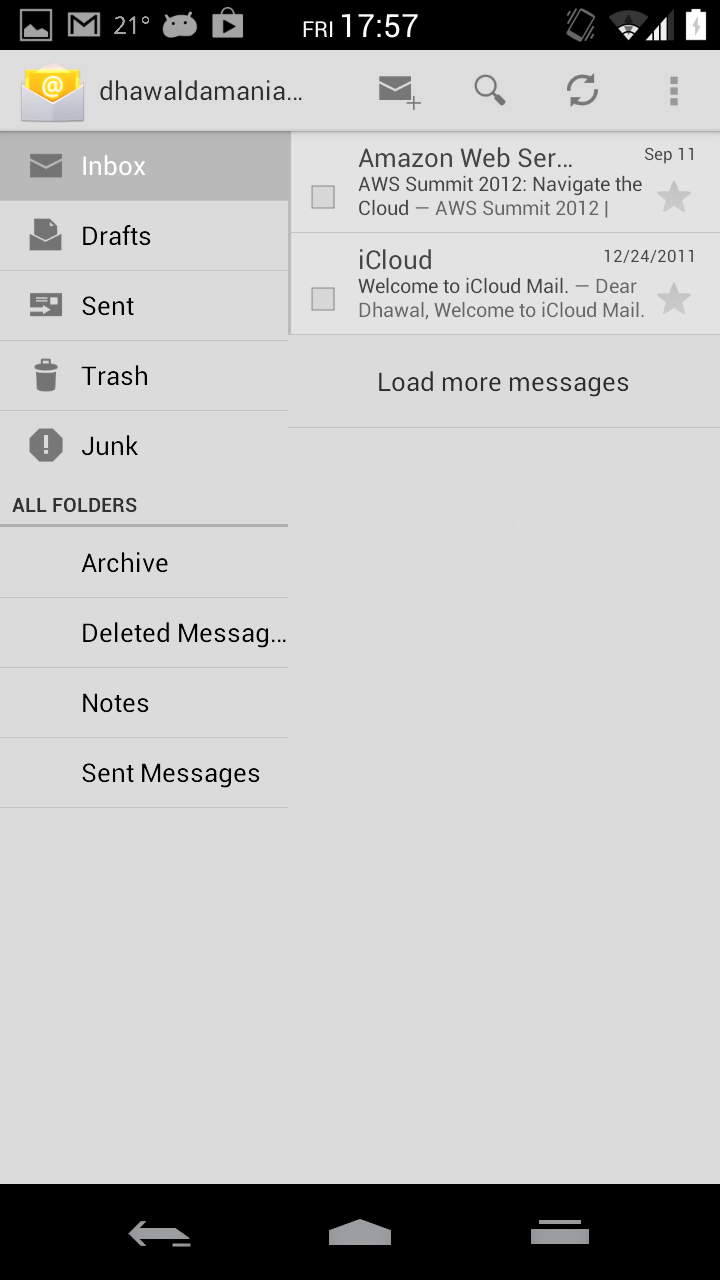Check the Amazon Web Services message checkbox
The width and height of the screenshot is (720, 1280).
(x=322, y=197)
